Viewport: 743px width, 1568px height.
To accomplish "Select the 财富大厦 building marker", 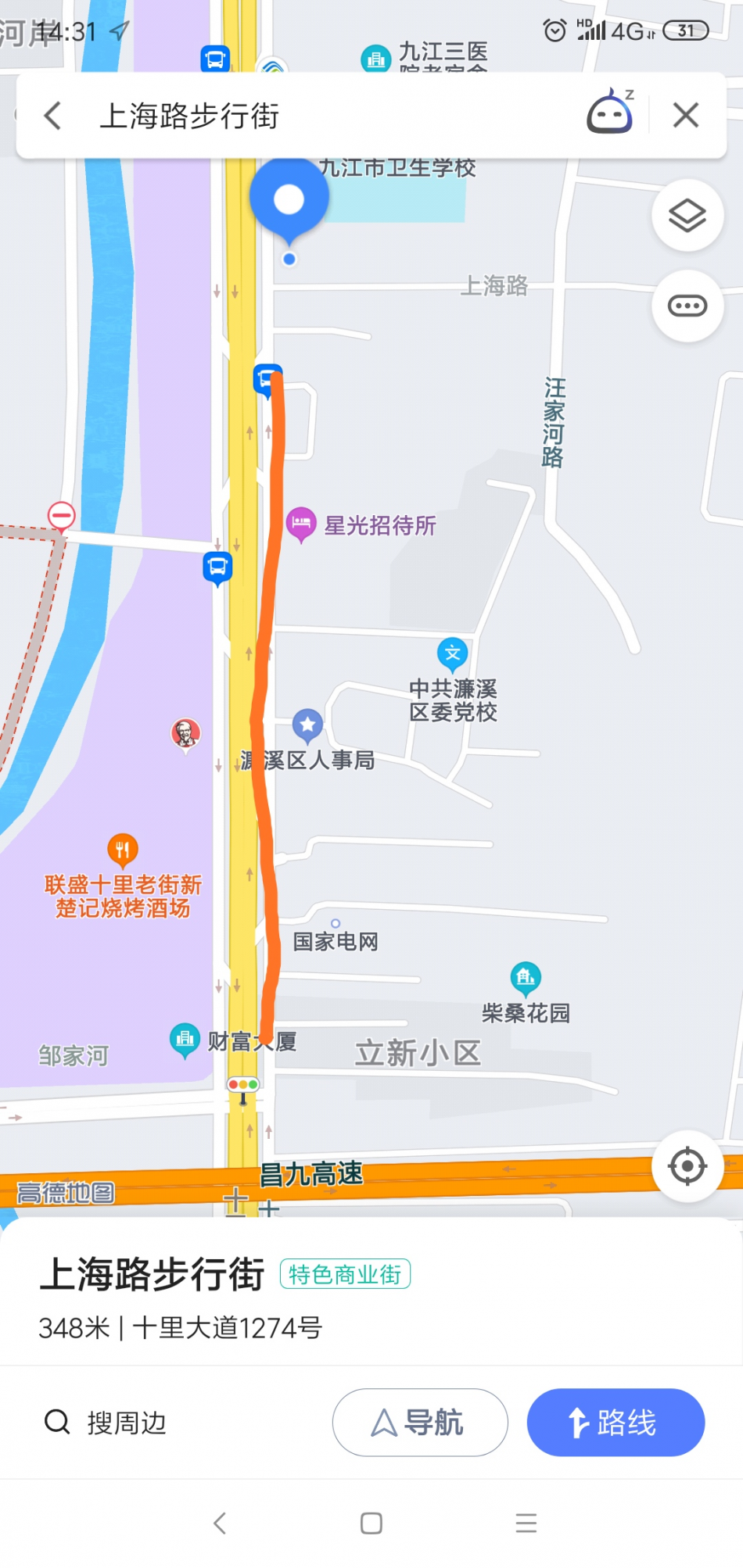I will (x=185, y=1040).
